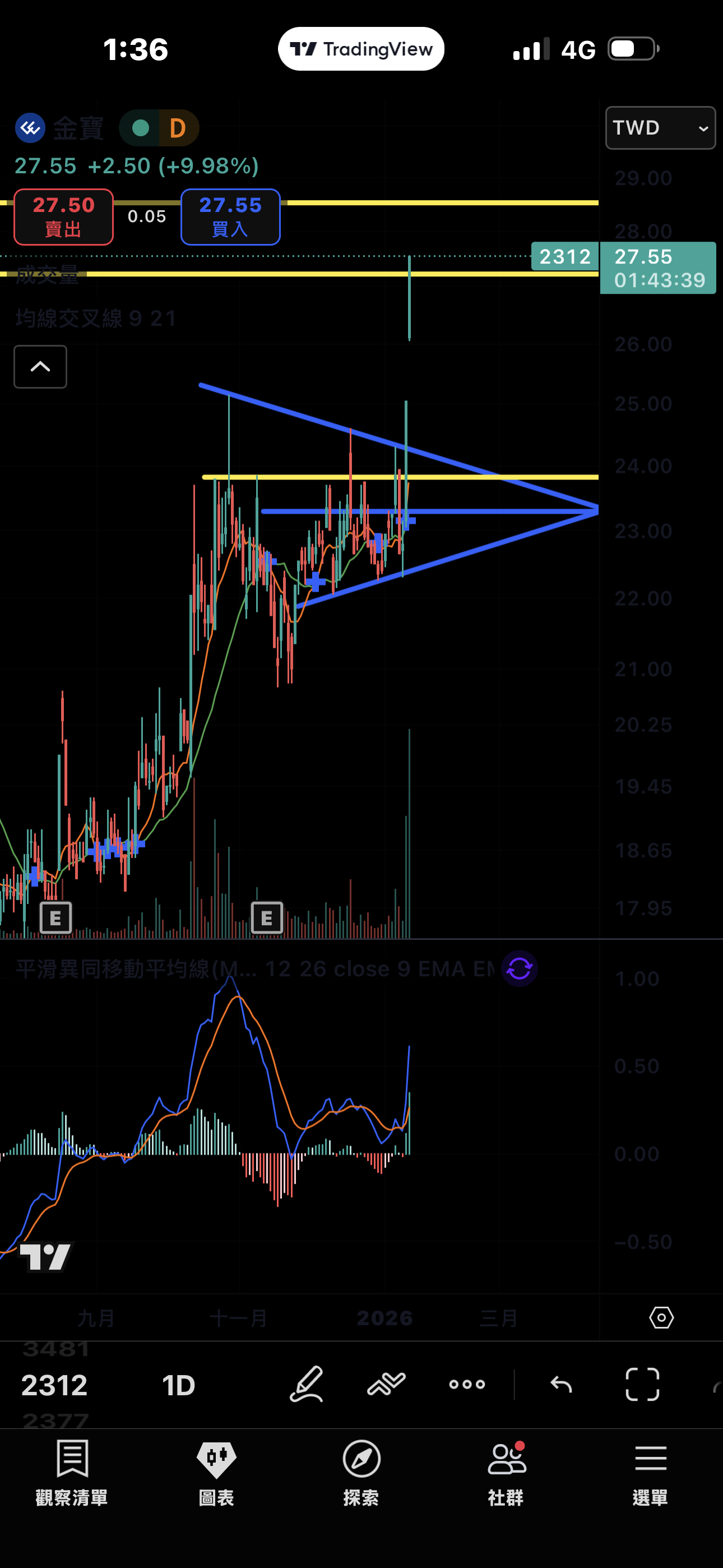This screenshot has width=723, height=1568.
Task: Tap the TradingView pill to return
Action: [361, 49]
